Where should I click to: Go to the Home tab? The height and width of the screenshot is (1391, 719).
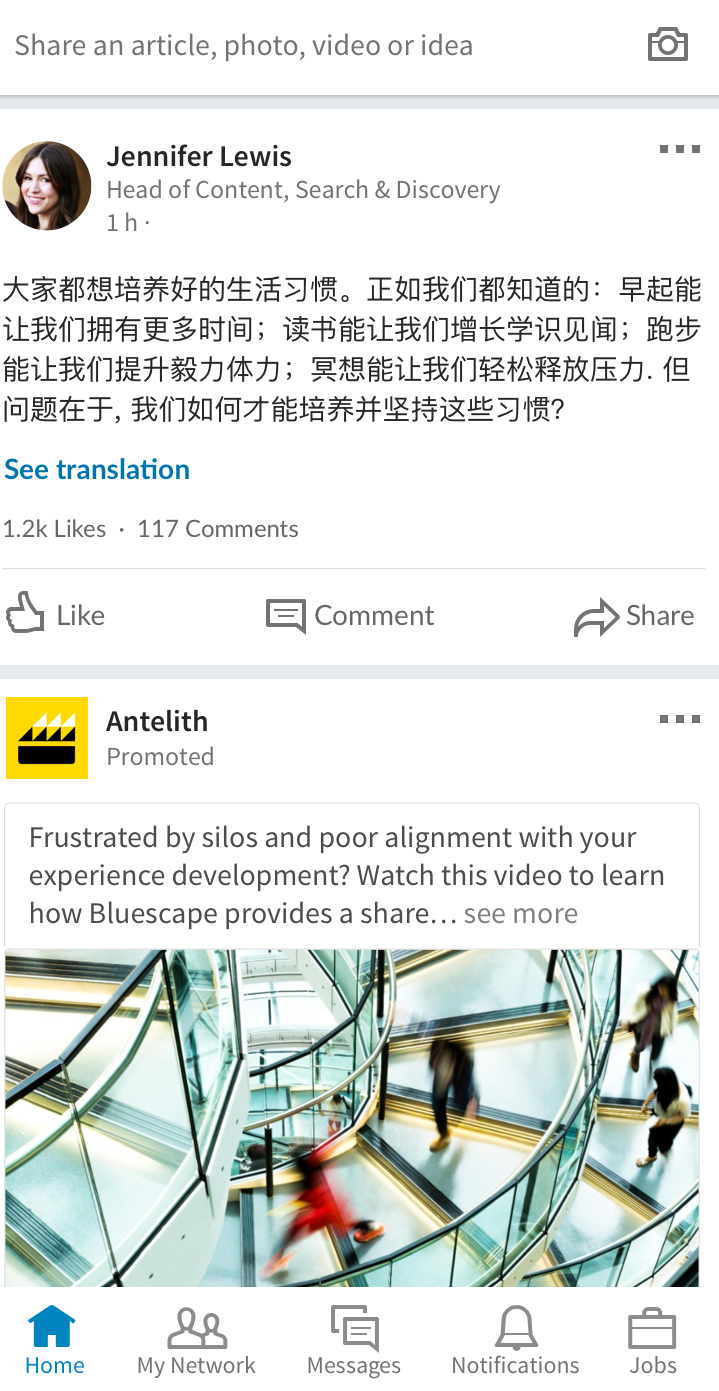(x=54, y=1340)
